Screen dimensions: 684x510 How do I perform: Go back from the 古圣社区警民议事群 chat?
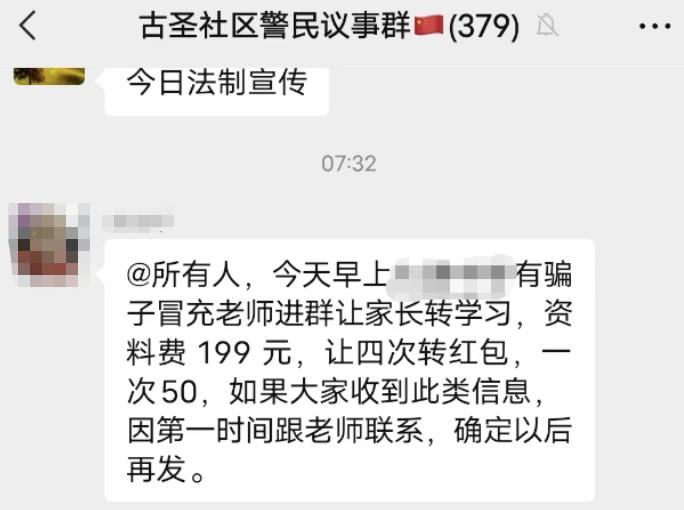pos(28,26)
